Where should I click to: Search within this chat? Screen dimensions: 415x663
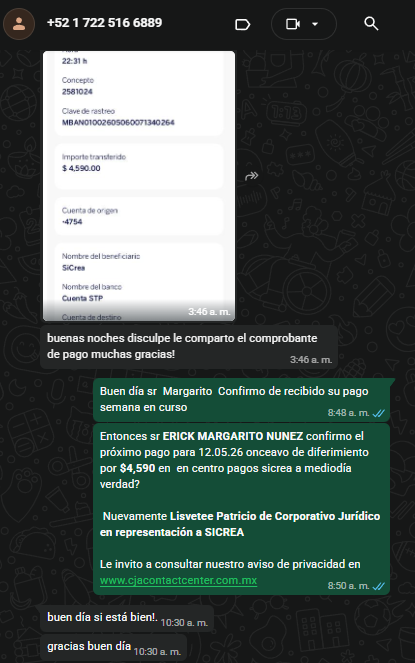(x=371, y=24)
